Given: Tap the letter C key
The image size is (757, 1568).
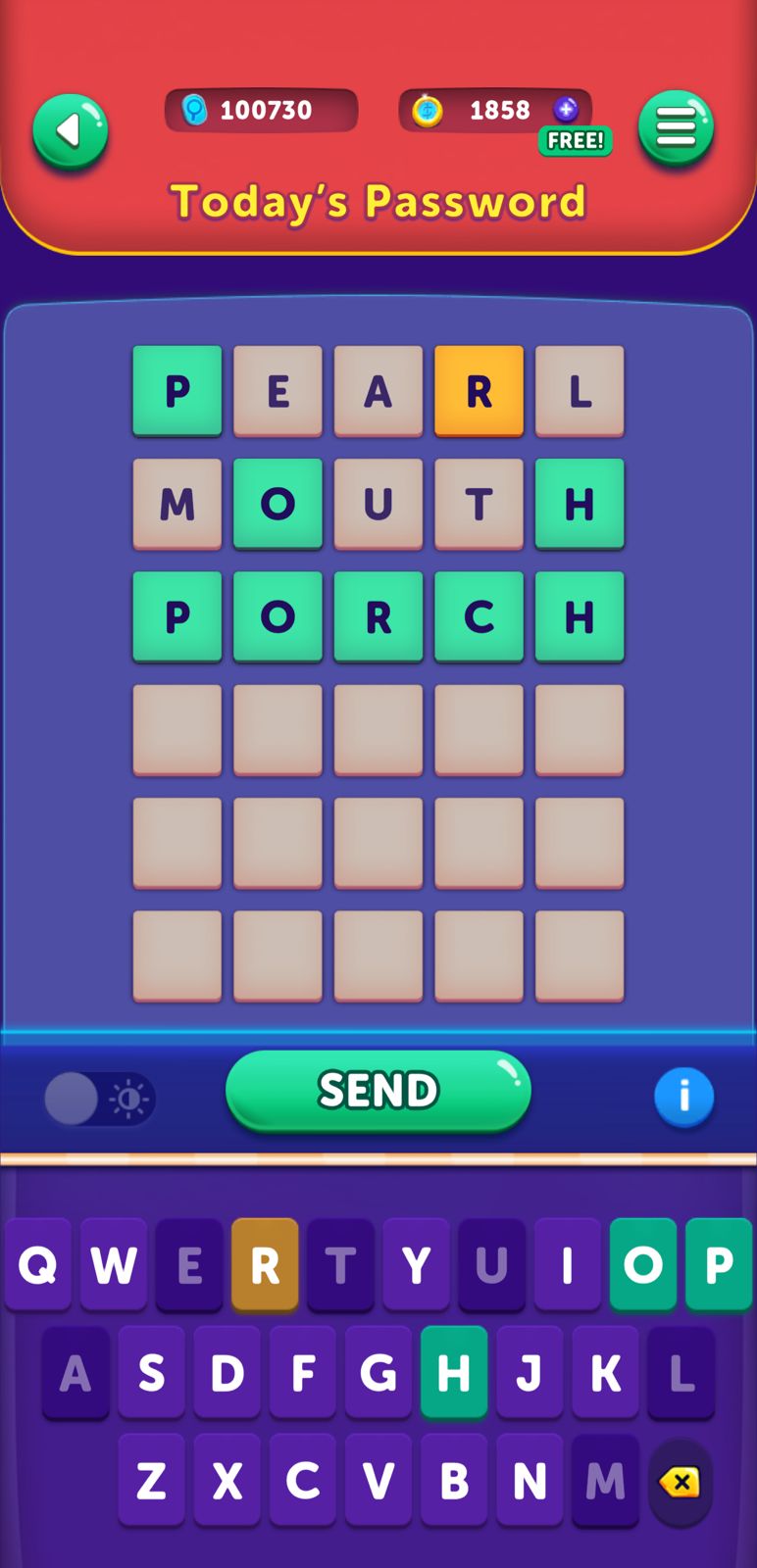Looking at the screenshot, I should click(303, 1480).
